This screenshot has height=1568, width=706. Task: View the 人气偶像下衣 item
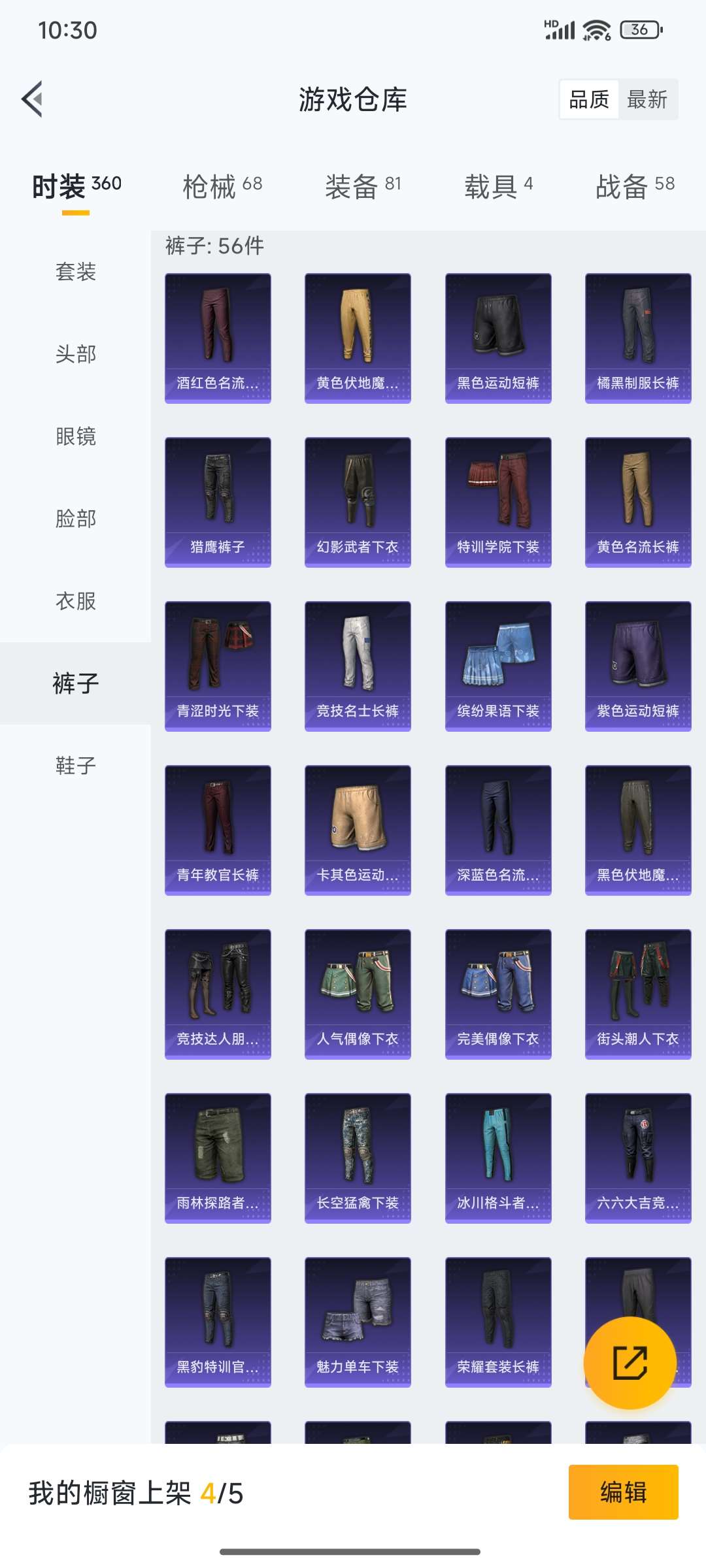(x=358, y=994)
